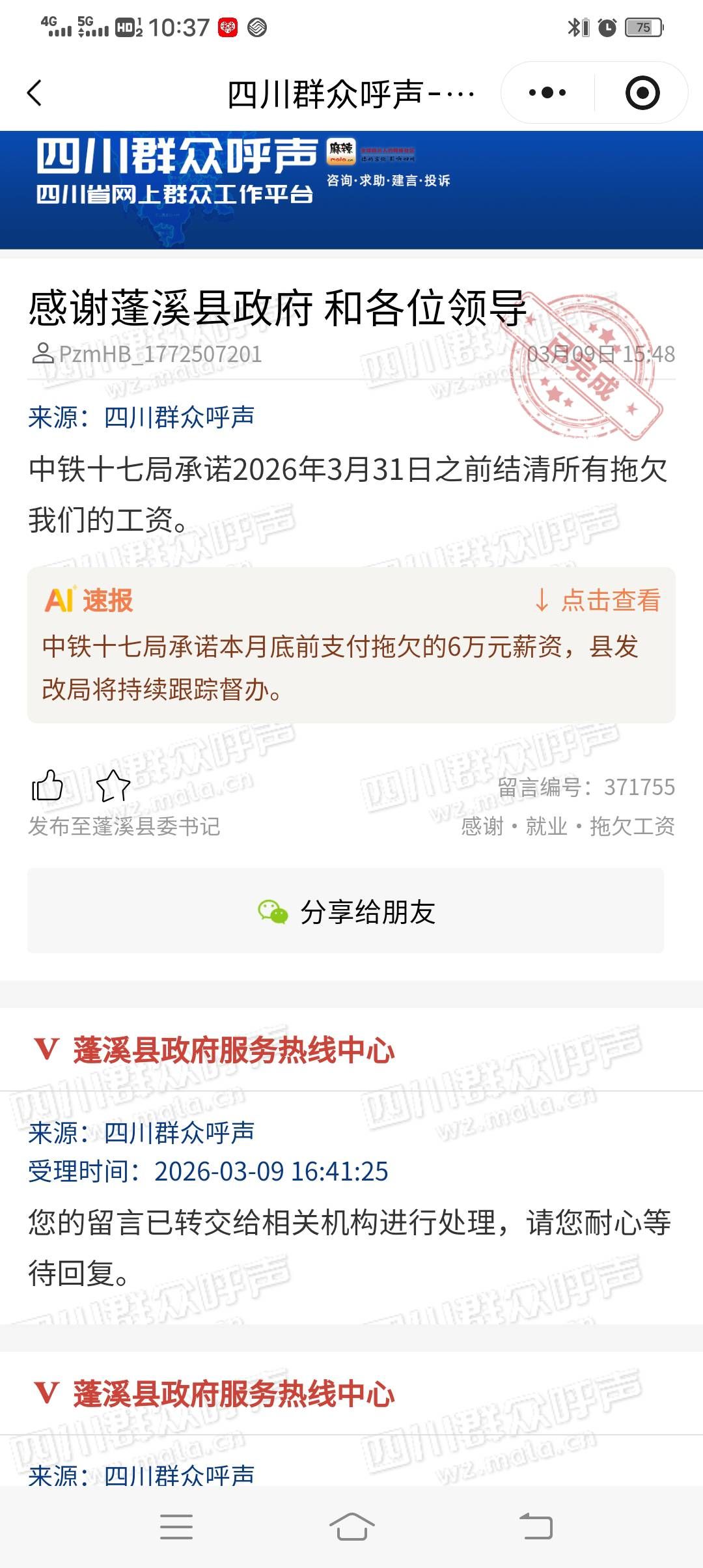703x1568 pixels.
Task: Expand the AI 速报 via 点击查看
Action: pyautogui.click(x=598, y=600)
